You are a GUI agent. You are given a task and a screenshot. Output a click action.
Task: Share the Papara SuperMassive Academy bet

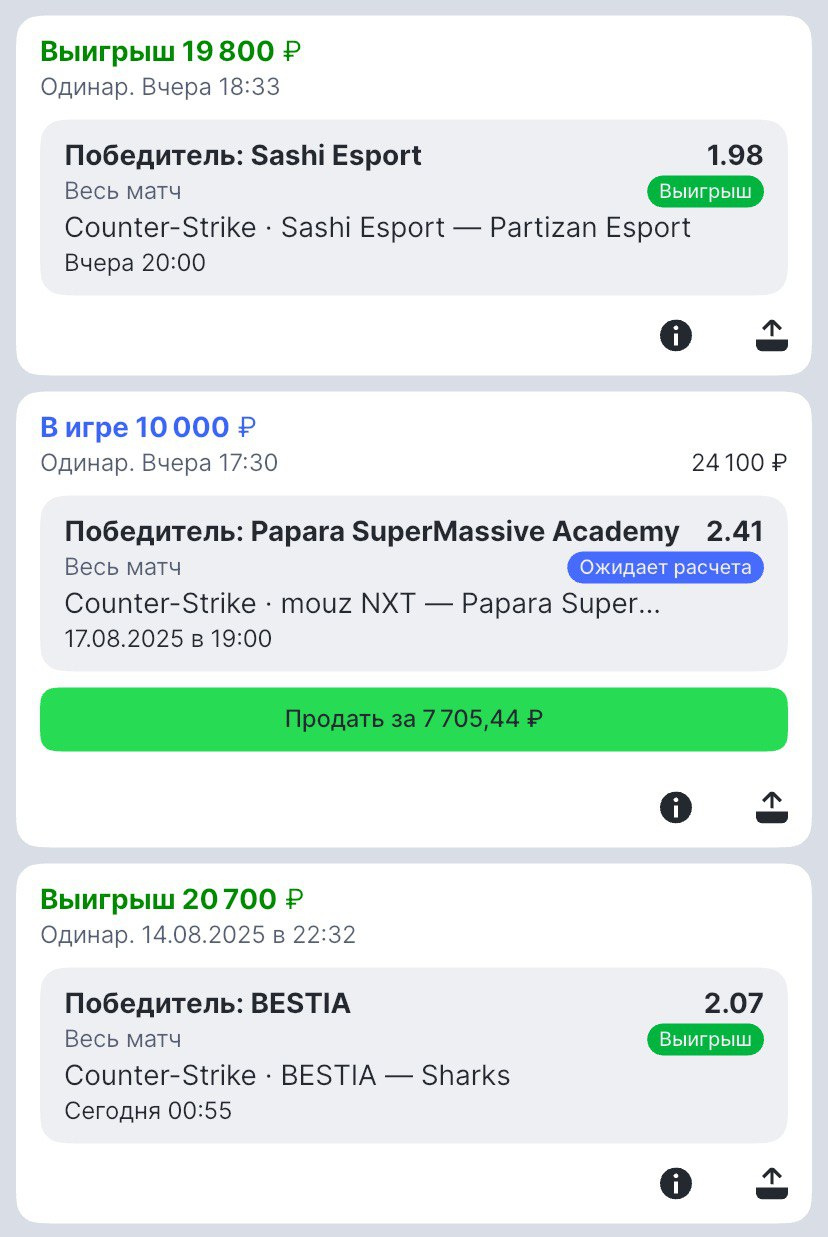pyautogui.click(x=771, y=807)
